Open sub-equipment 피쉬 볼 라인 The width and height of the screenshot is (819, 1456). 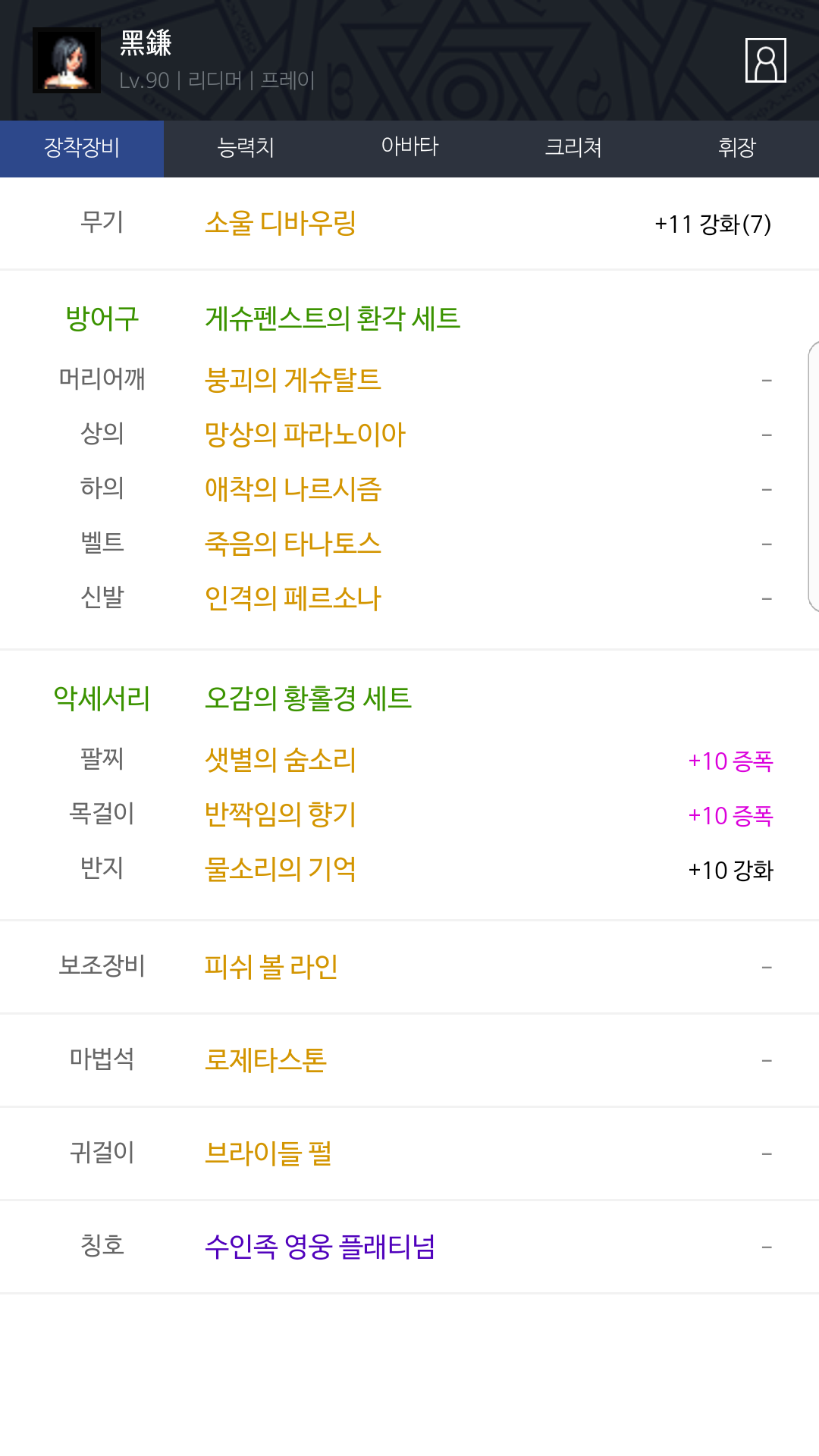point(271,967)
